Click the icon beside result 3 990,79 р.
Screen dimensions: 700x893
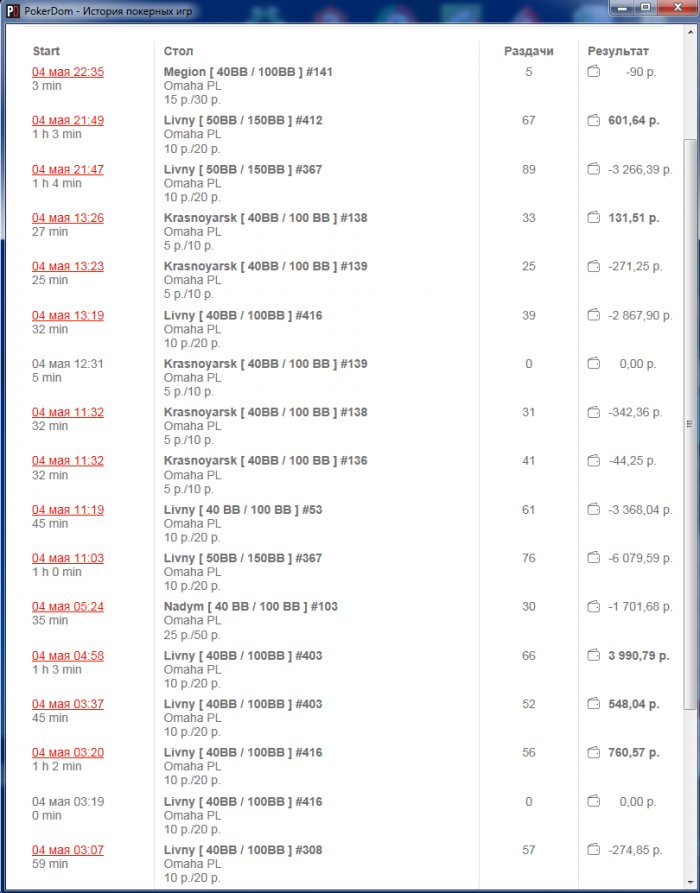(593, 656)
